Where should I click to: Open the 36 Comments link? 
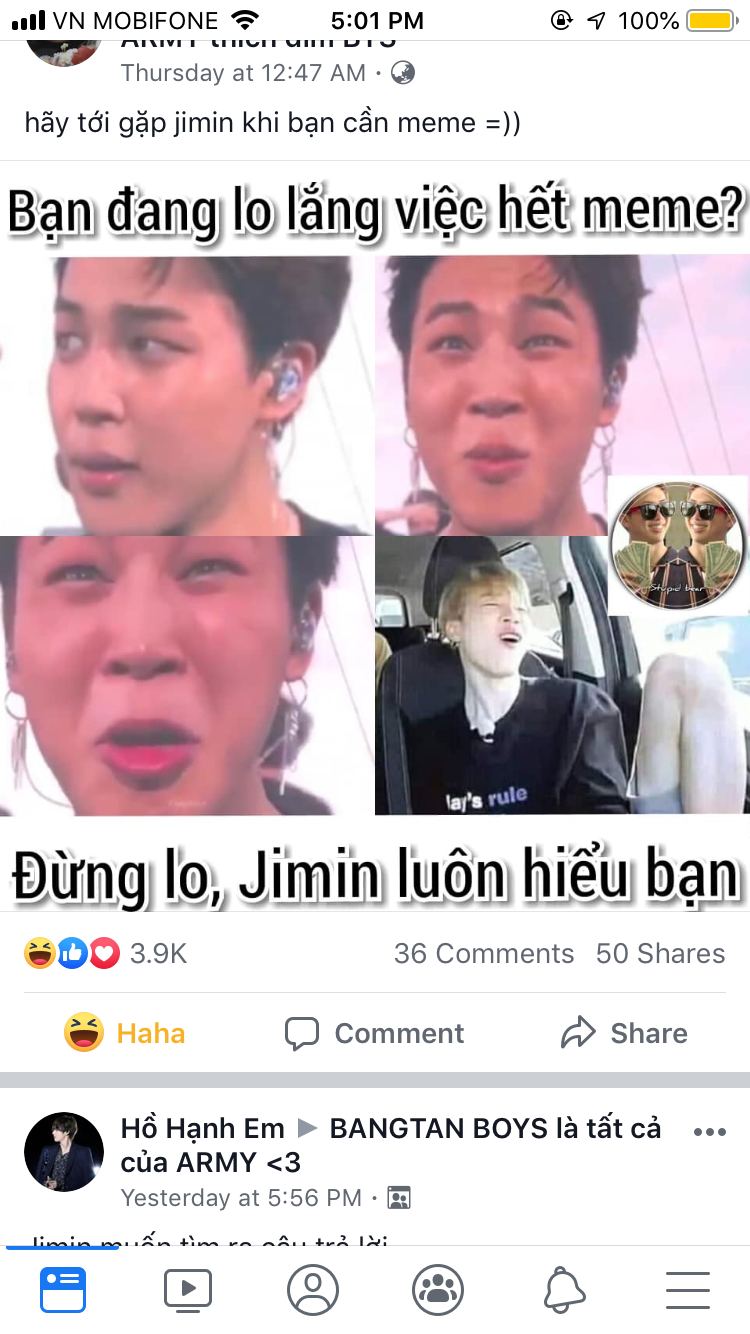click(483, 953)
